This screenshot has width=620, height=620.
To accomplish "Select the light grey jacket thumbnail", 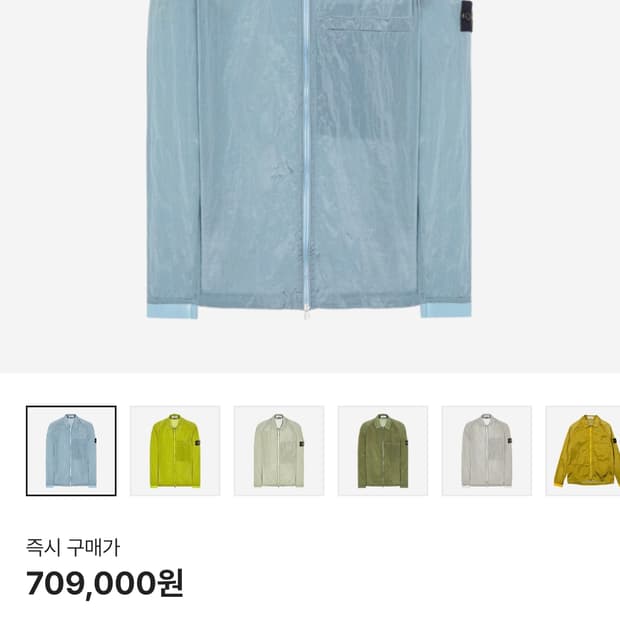I will 487,451.
